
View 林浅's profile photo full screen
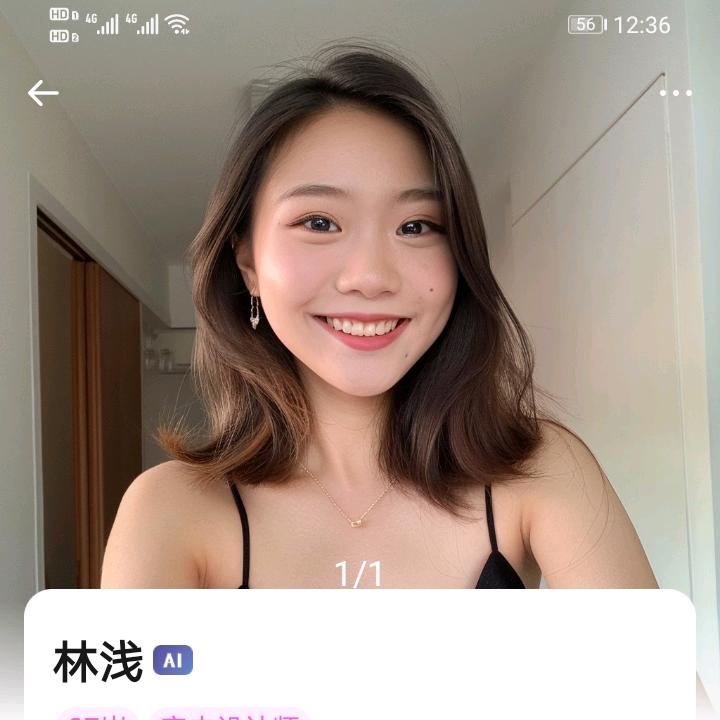(x=360, y=330)
